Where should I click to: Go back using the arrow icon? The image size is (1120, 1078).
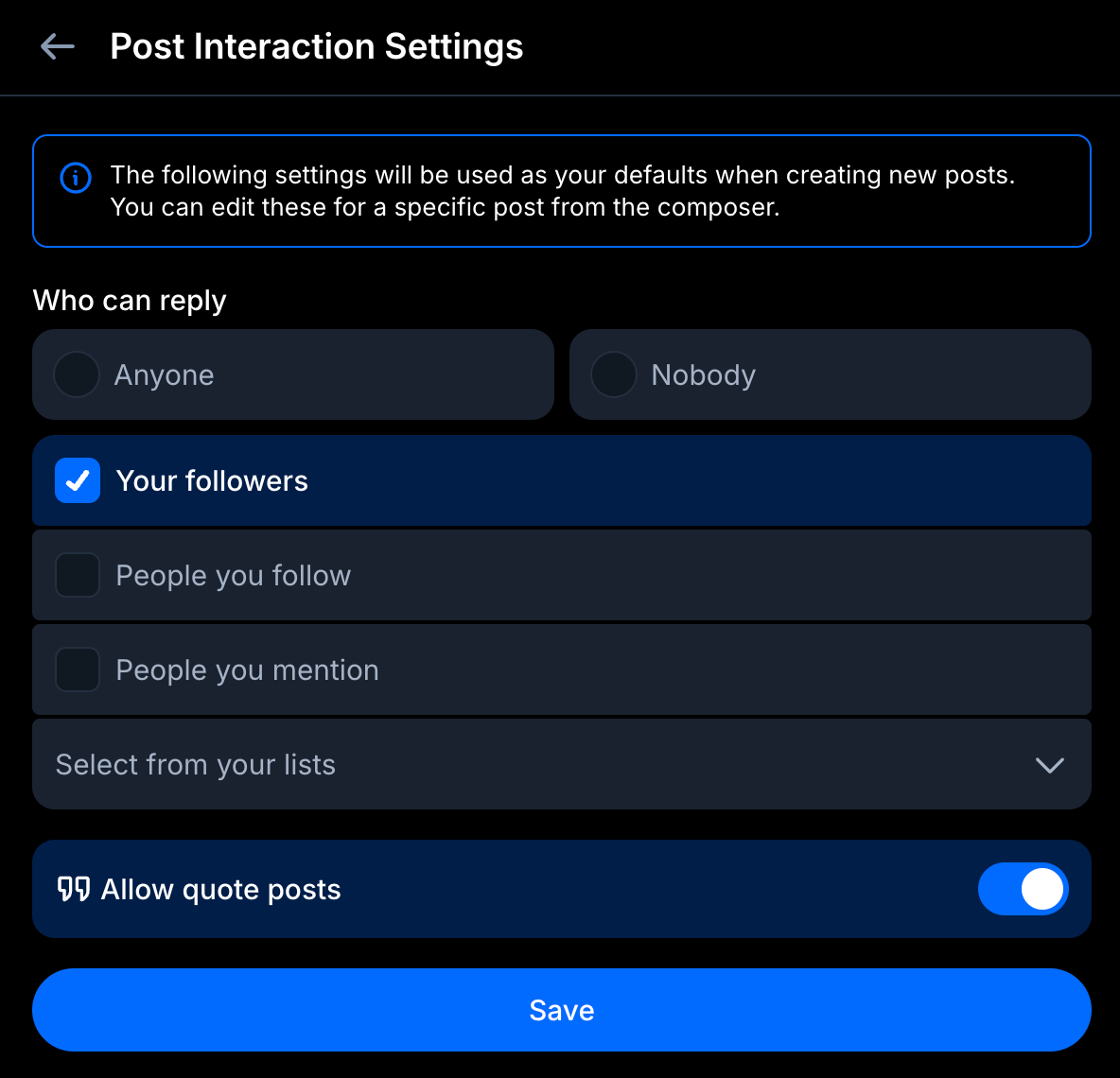pyautogui.click(x=58, y=46)
